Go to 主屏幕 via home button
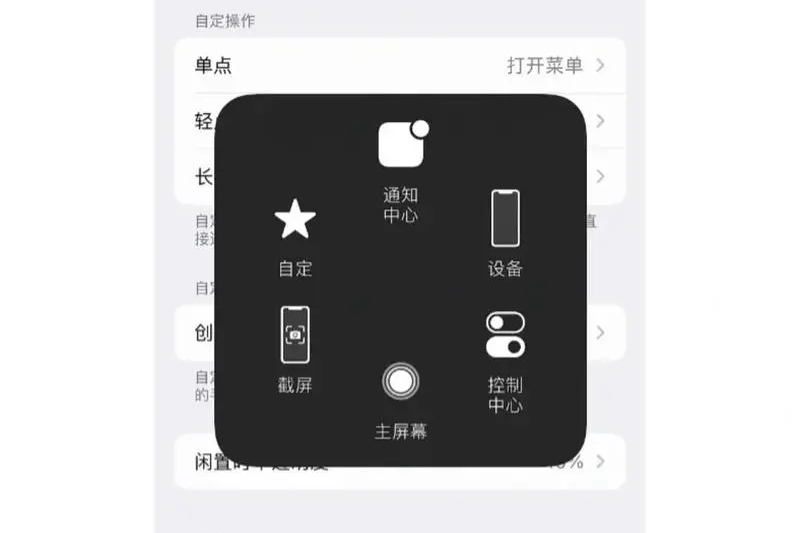This screenshot has width=800, height=533. 401,381
